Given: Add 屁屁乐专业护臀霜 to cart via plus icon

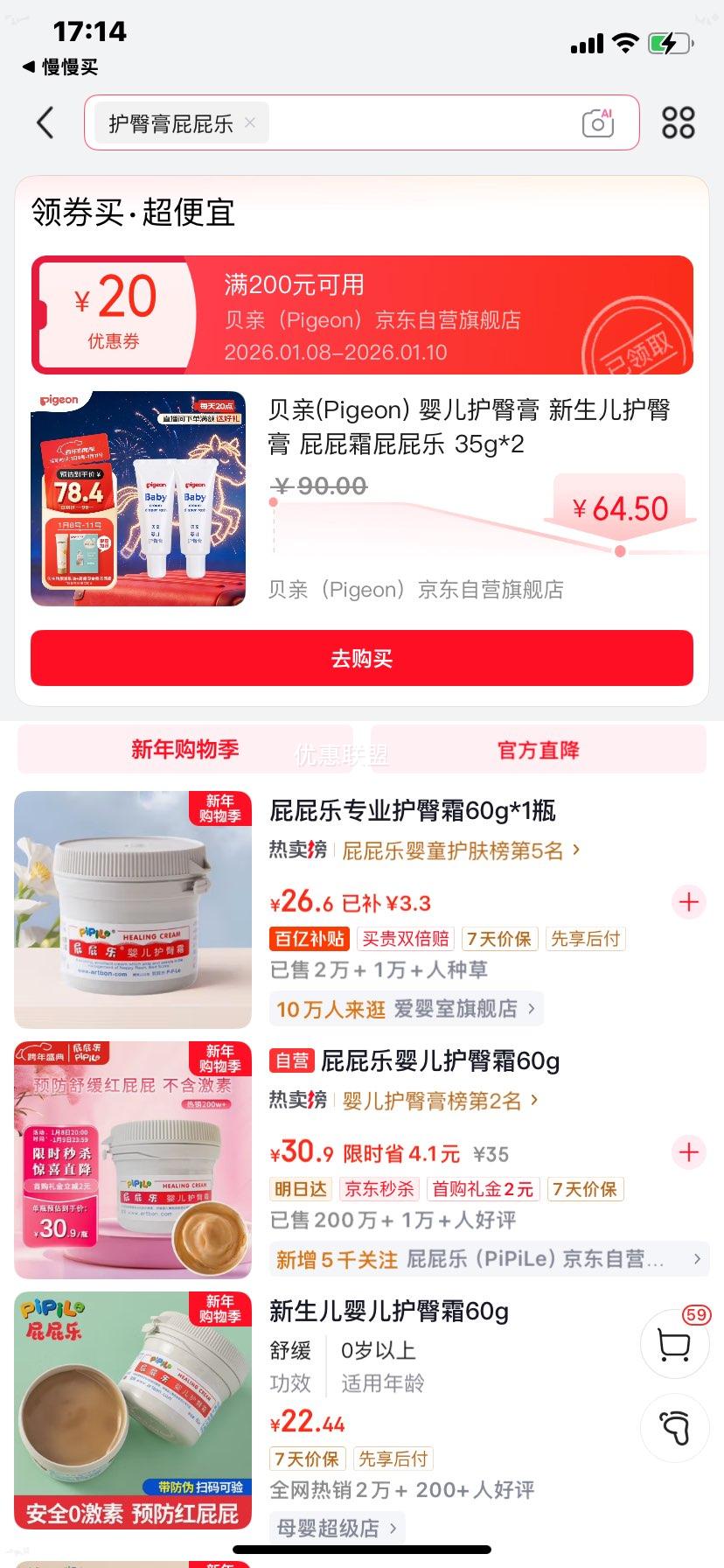Looking at the screenshot, I should coord(690,902).
